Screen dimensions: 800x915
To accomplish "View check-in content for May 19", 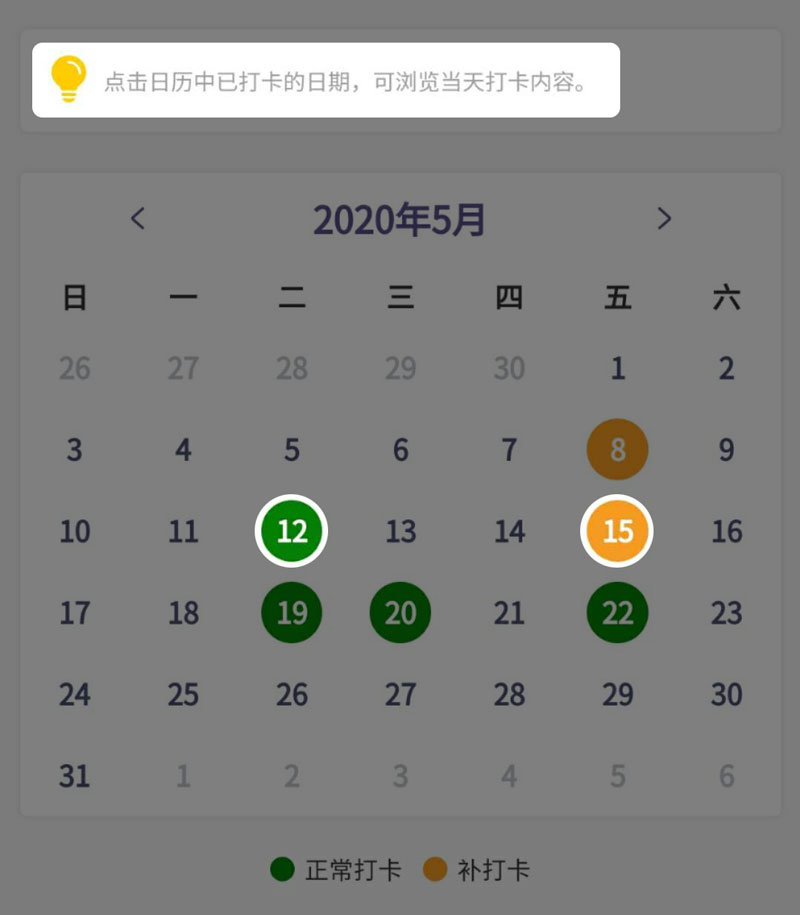I will (x=292, y=612).
